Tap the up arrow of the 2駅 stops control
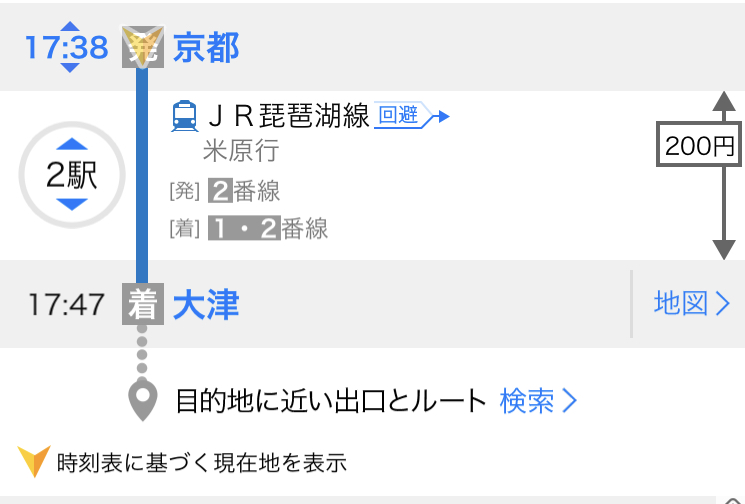 point(72,144)
